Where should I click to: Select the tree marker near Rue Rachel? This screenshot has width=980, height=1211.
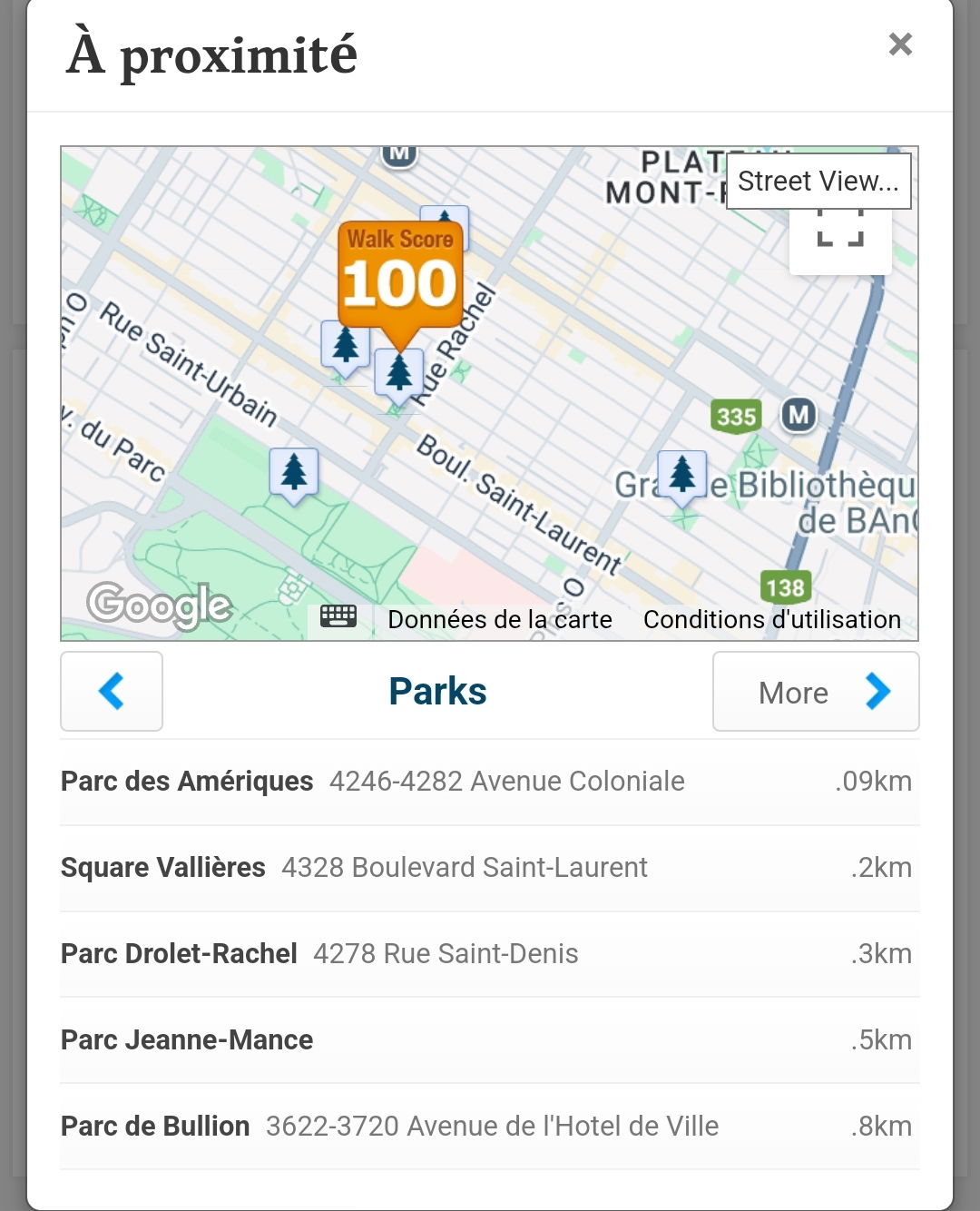[x=397, y=372]
